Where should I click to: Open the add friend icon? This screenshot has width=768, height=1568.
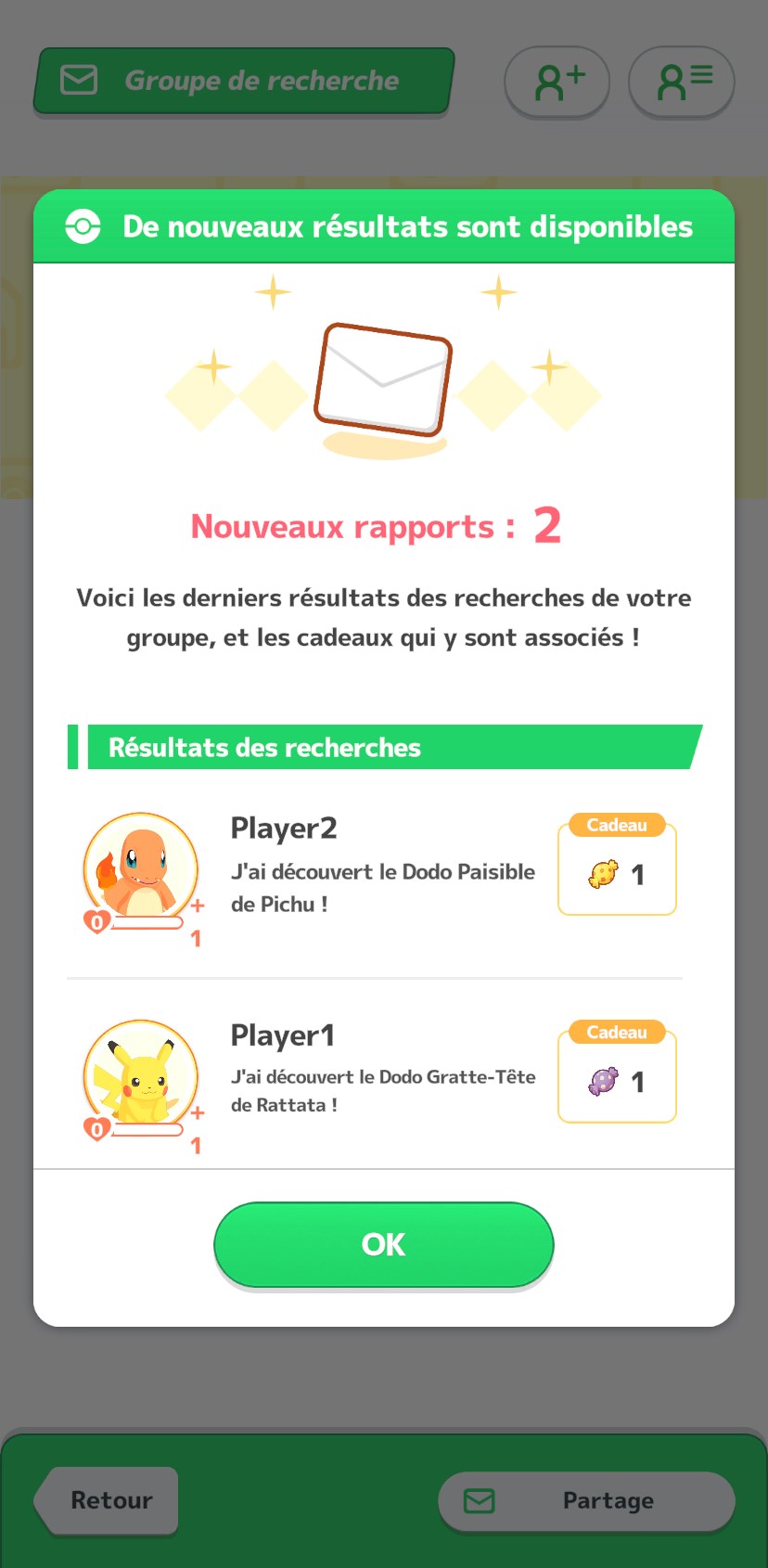[x=557, y=82]
